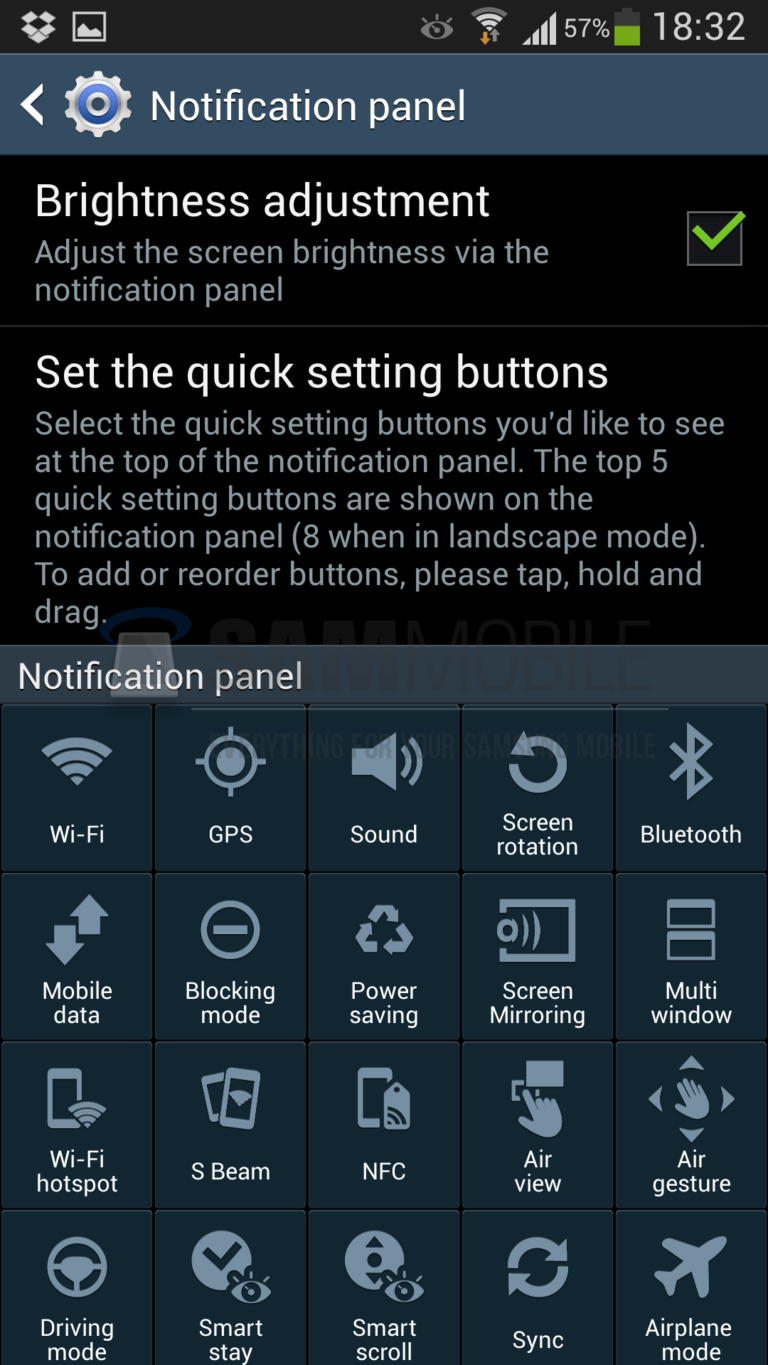Select the NFC quick setting icon

tap(384, 1120)
